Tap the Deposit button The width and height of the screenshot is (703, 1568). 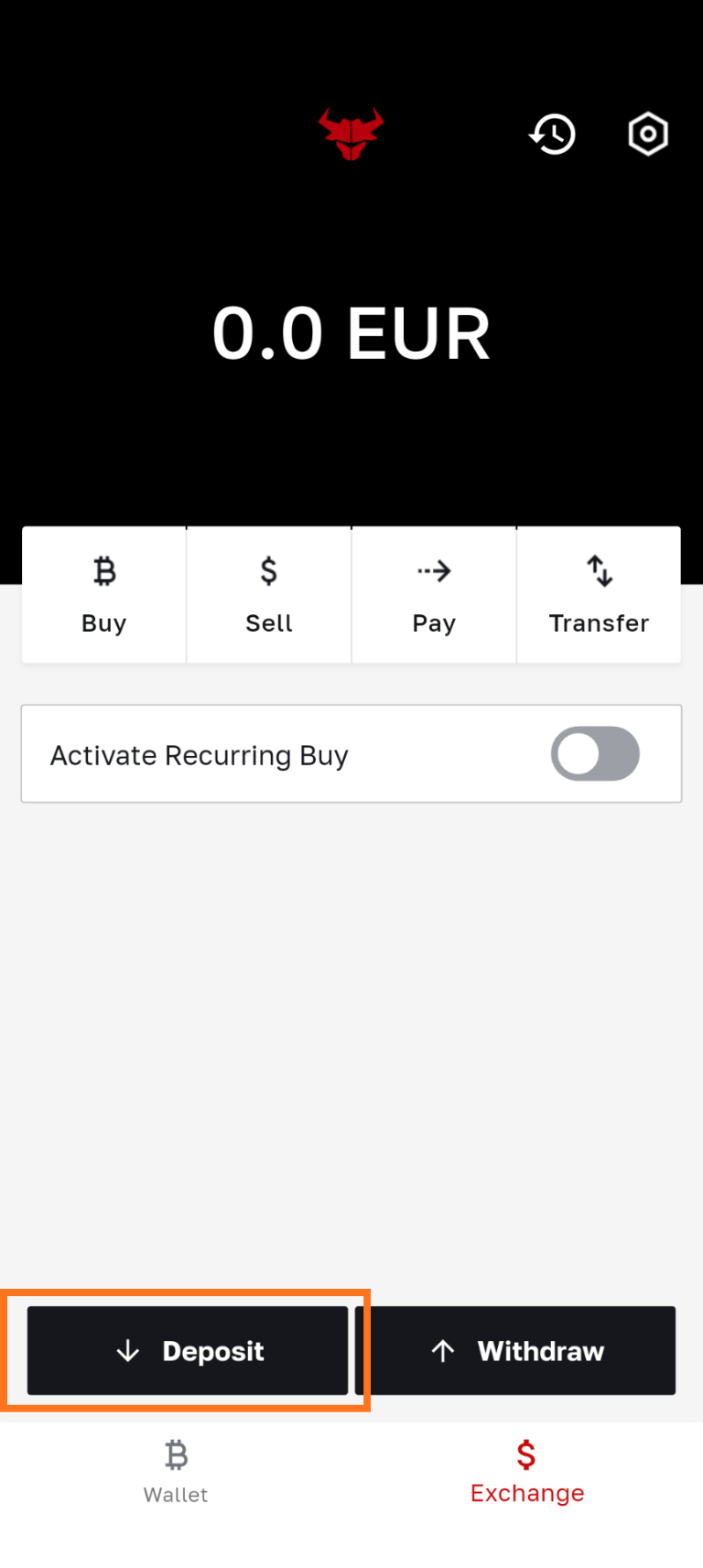pyautogui.click(x=188, y=1351)
